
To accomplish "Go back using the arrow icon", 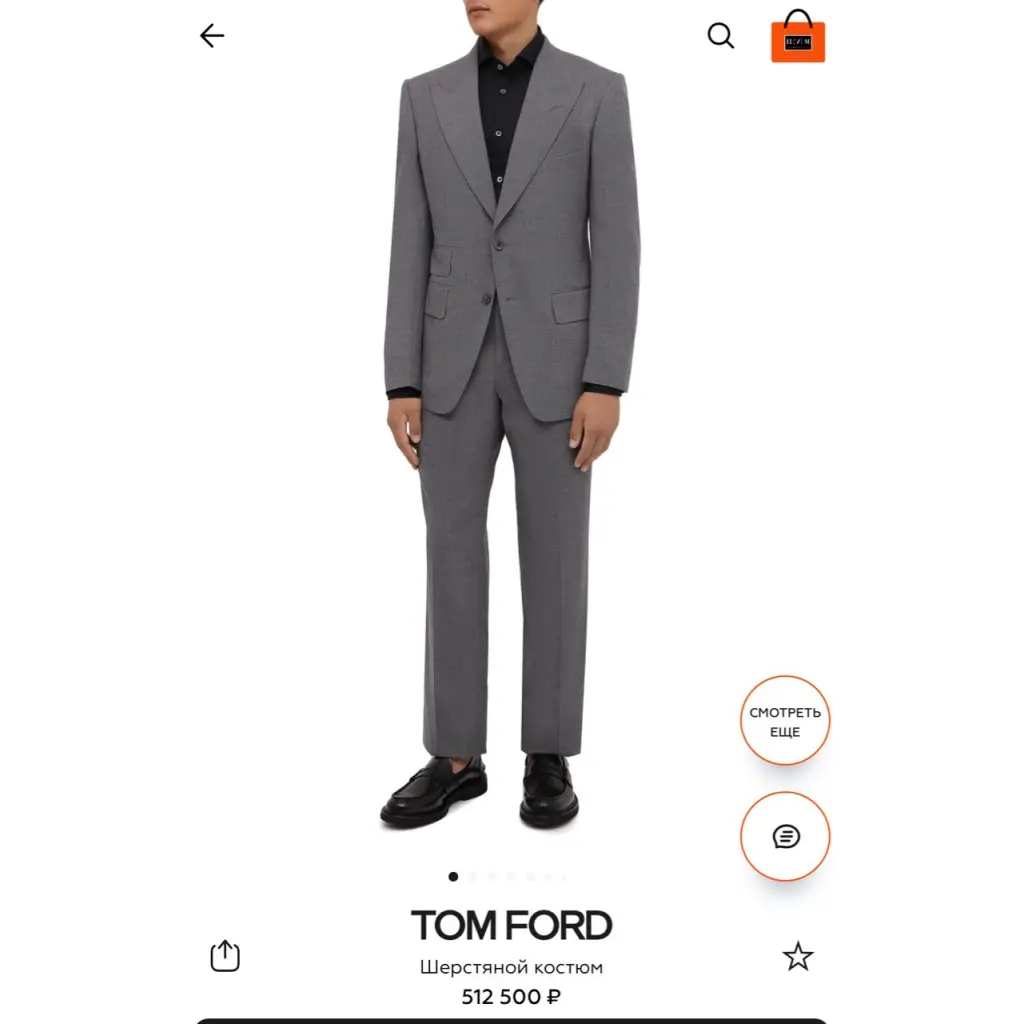I will point(212,36).
